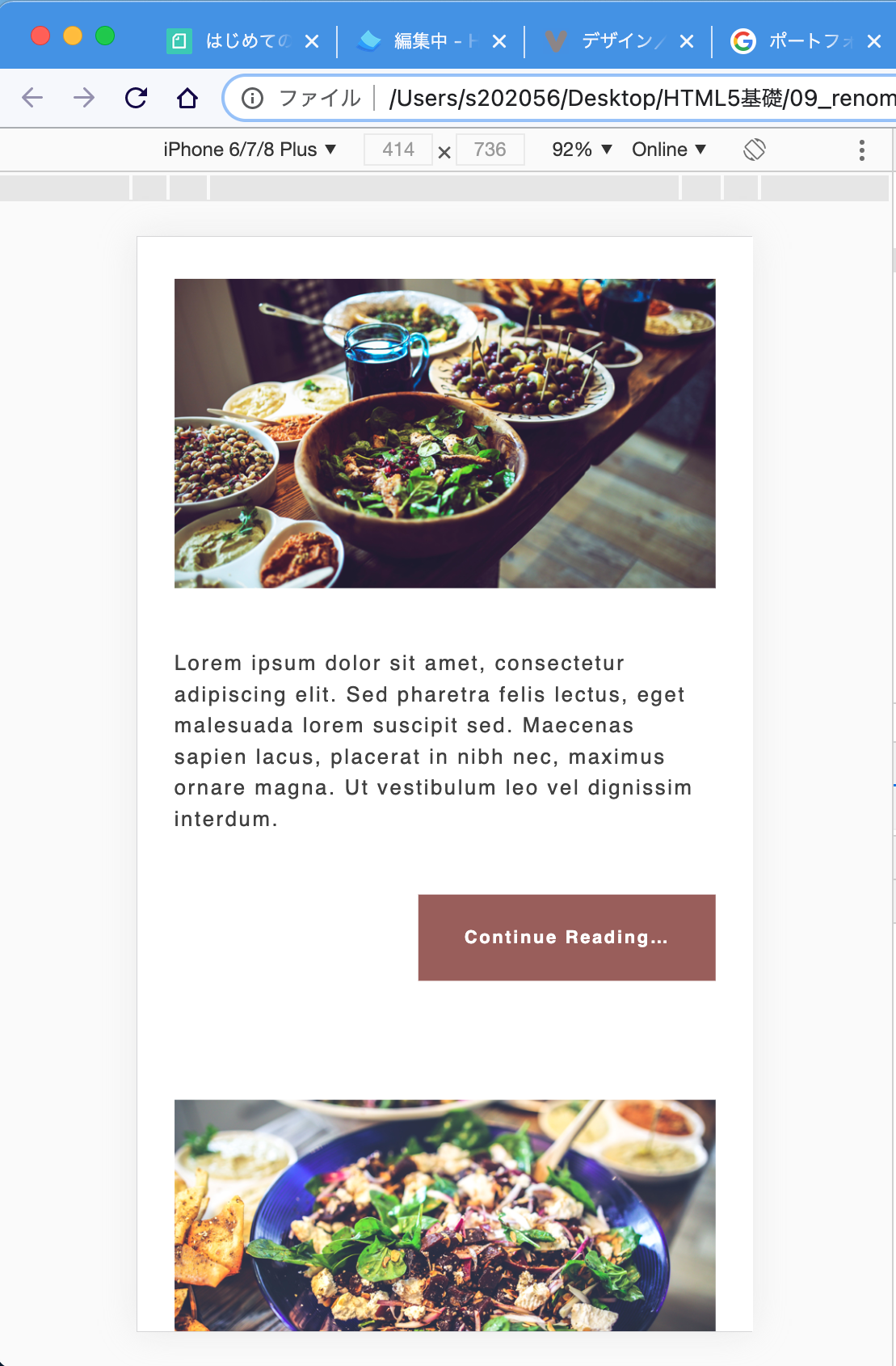Image resolution: width=896 pixels, height=1366 pixels.
Task: Open the iPhone 6/7/8 Plus device dropdown
Action: [249, 150]
